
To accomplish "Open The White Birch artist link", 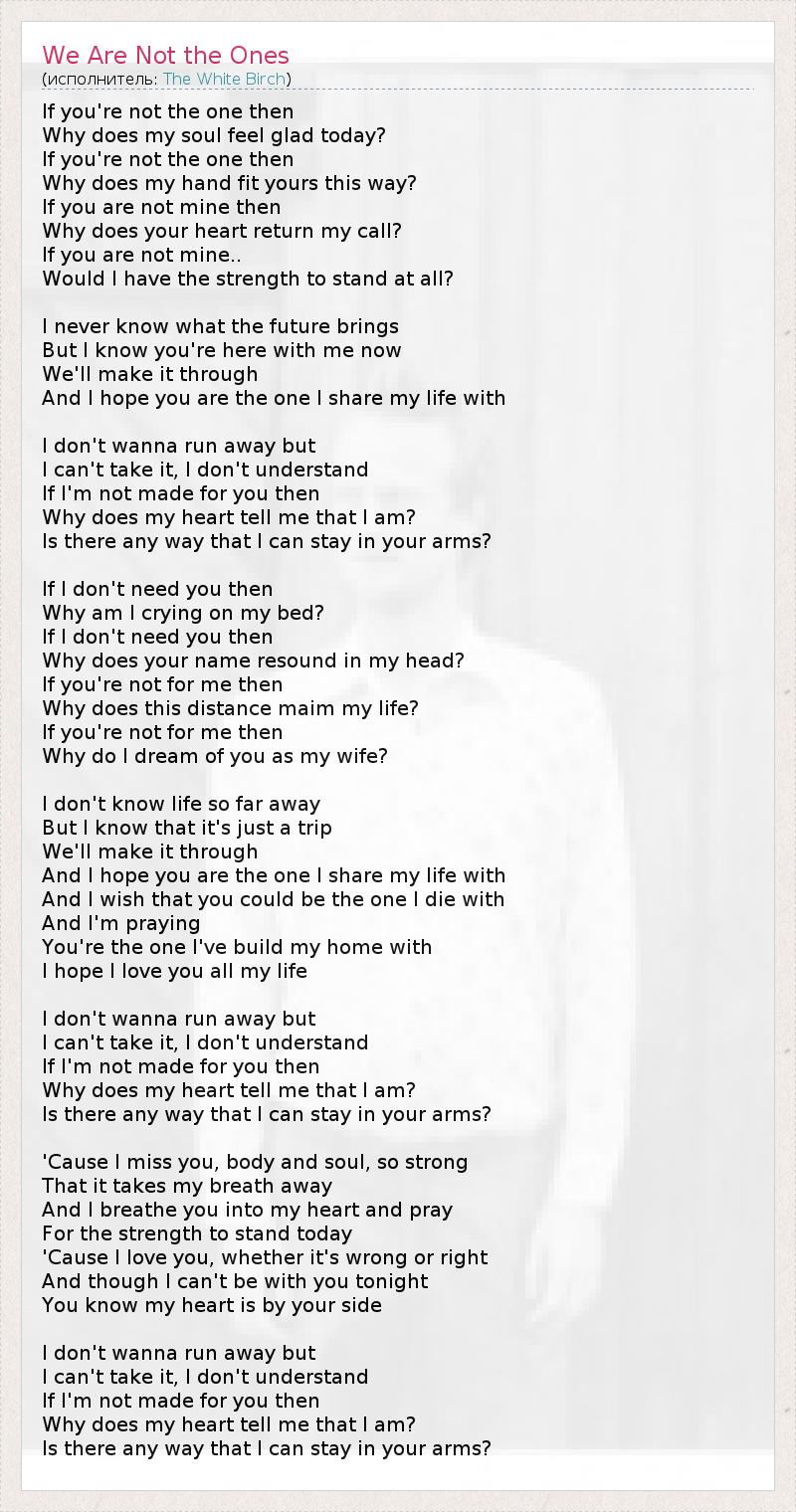I will pyautogui.click(x=224, y=79).
